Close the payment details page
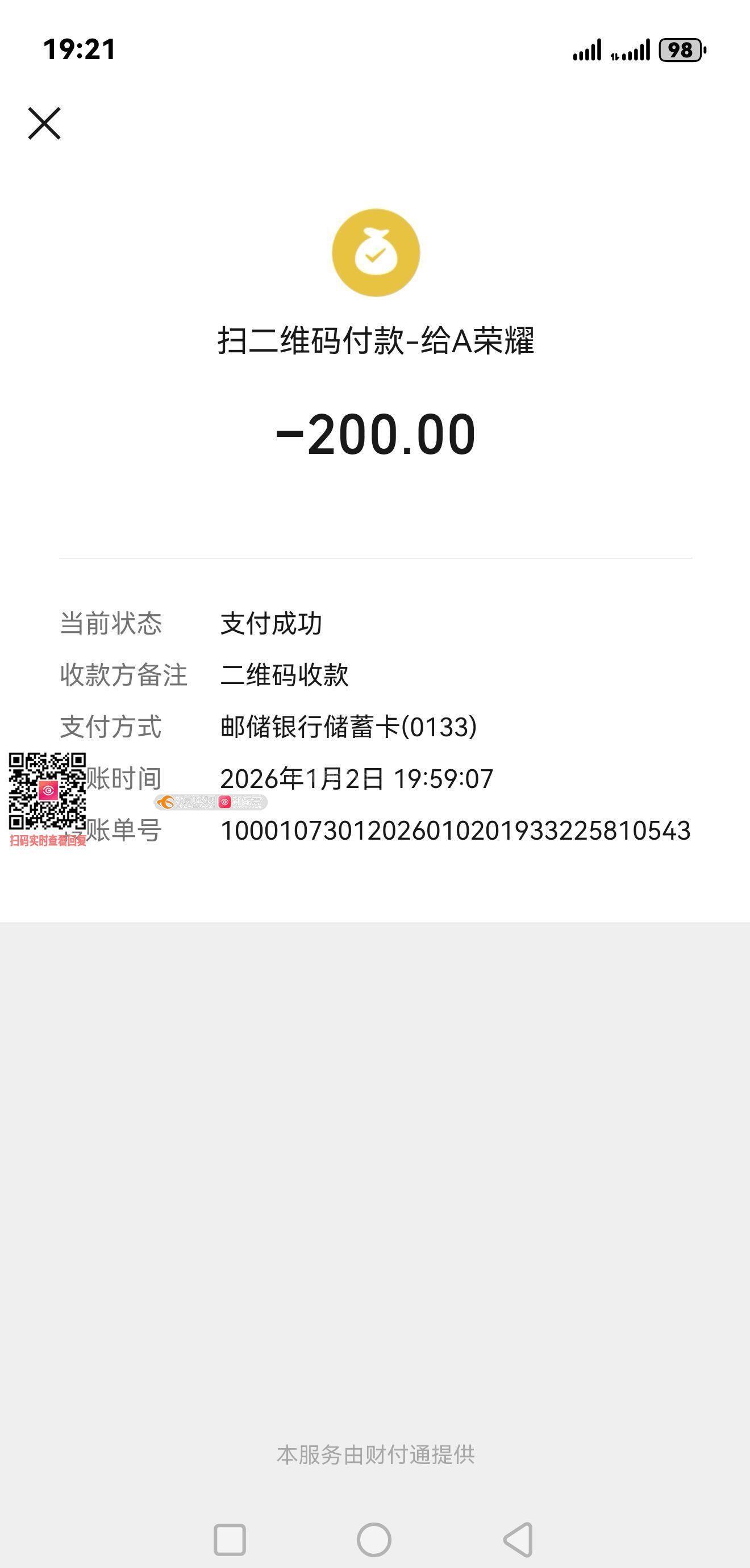The image size is (750, 1568). (44, 124)
